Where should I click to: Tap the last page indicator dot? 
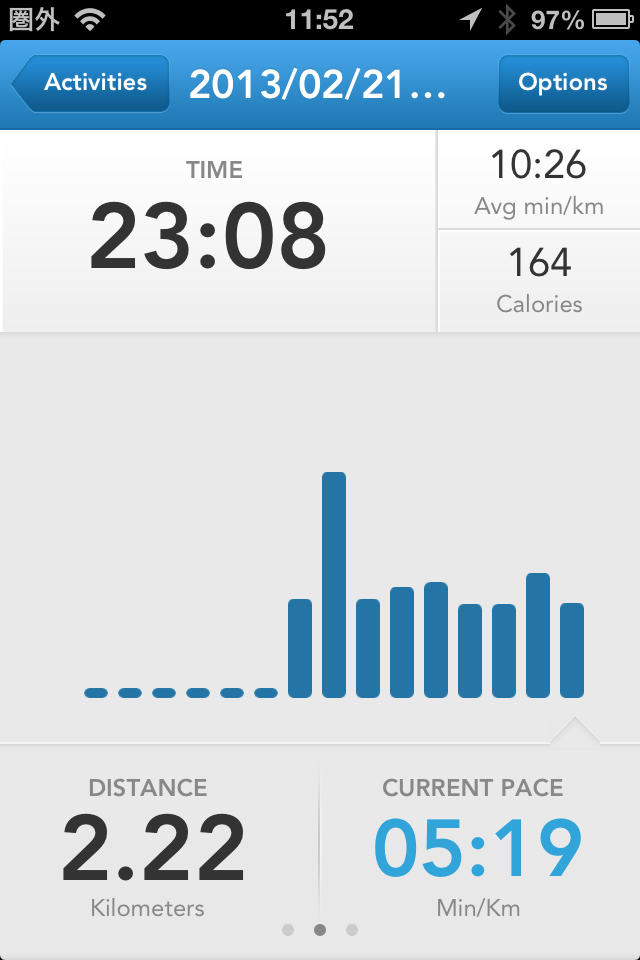[x=352, y=930]
